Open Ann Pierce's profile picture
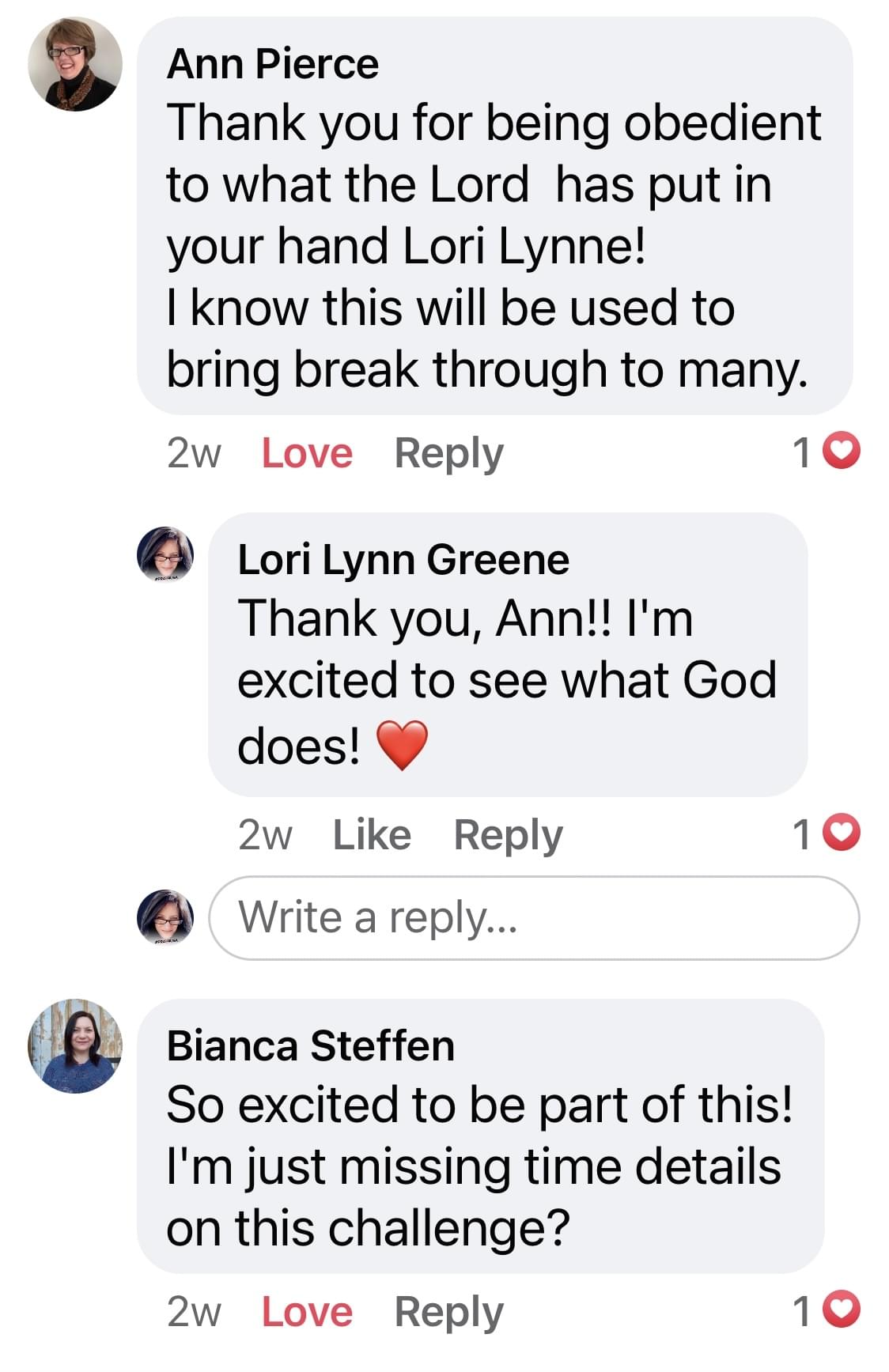The image size is (889, 1372). 75,64
